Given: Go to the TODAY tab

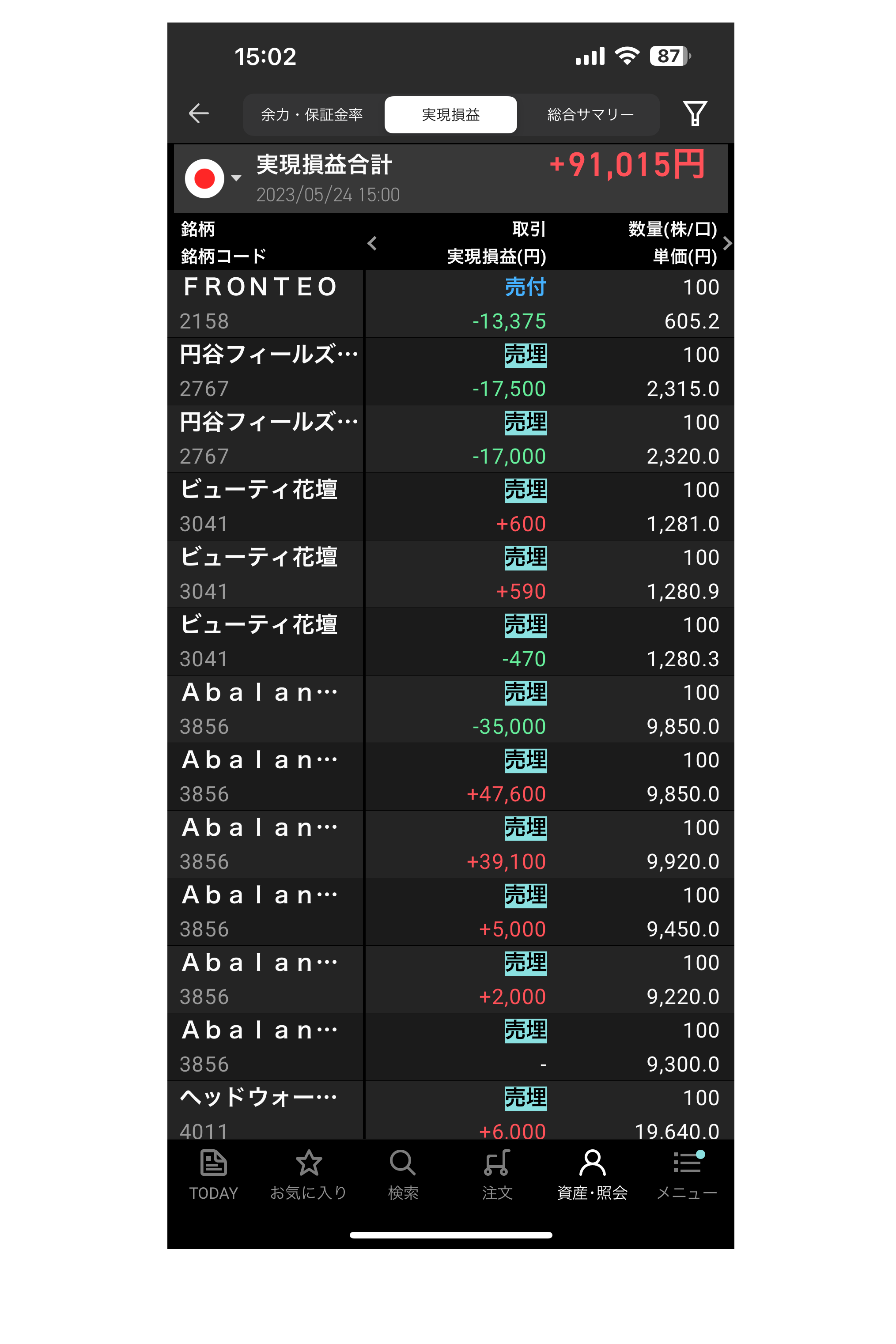Looking at the screenshot, I should click(214, 1174).
